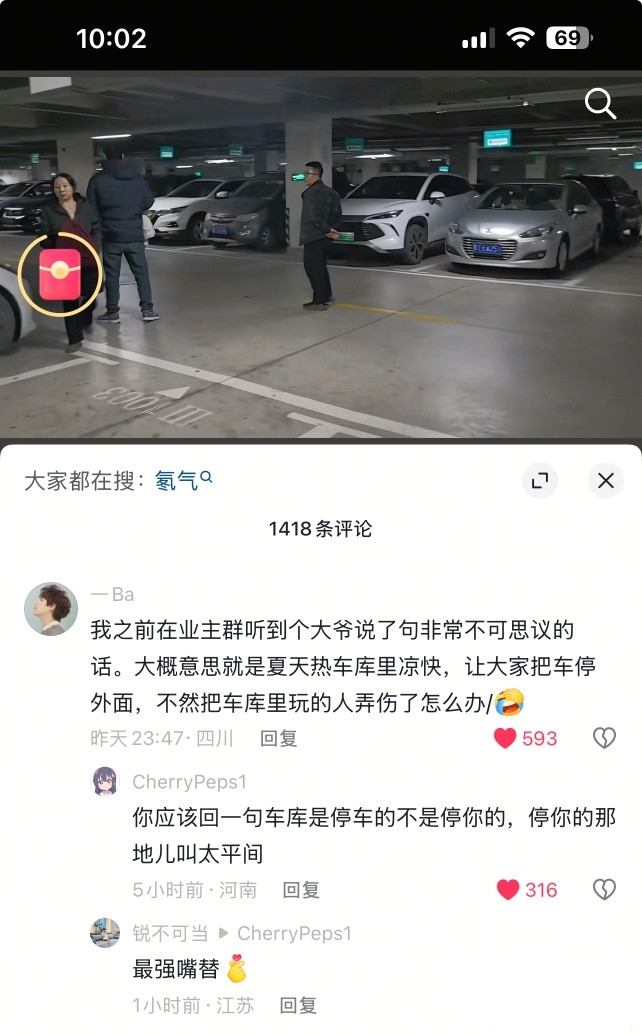The height and width of the screenshot is (1034, 642).
Task: Open CherryPeps1's profile name
Action: (x=189, y=782)
